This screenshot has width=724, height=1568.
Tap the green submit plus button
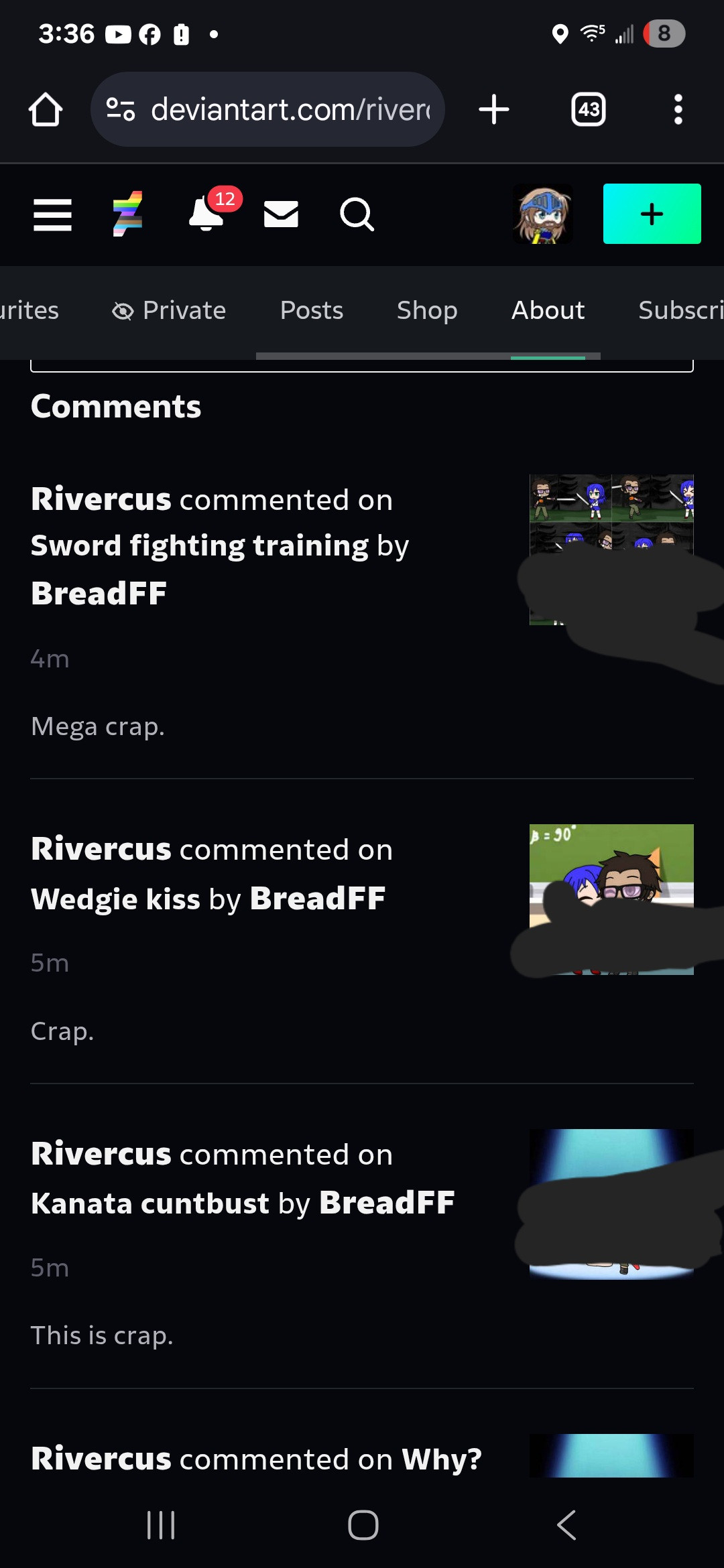652,214
